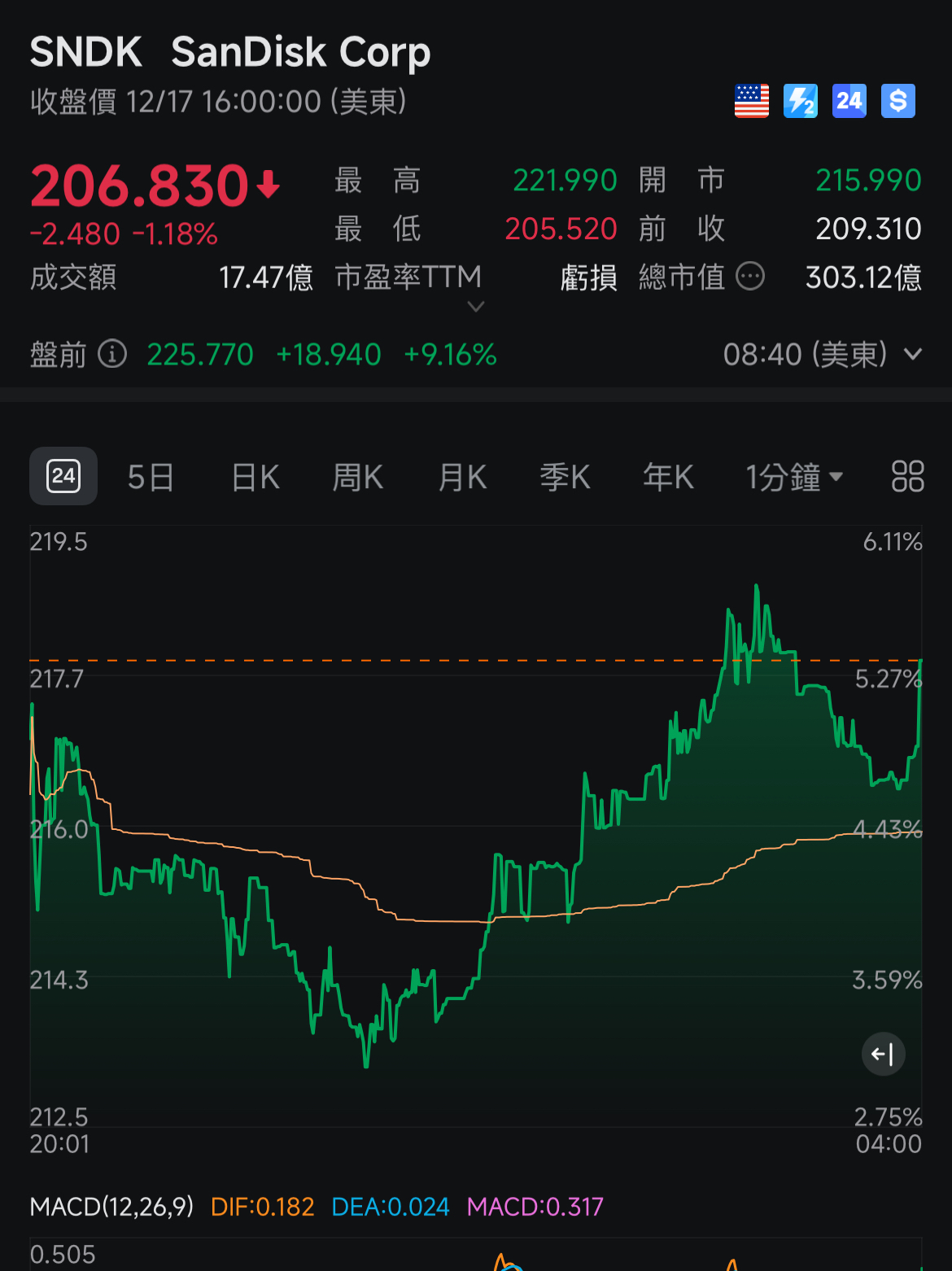Screen dimensions: 952x1271
Task: Tap the US market flag icon
Action: (x=752, y=101)
